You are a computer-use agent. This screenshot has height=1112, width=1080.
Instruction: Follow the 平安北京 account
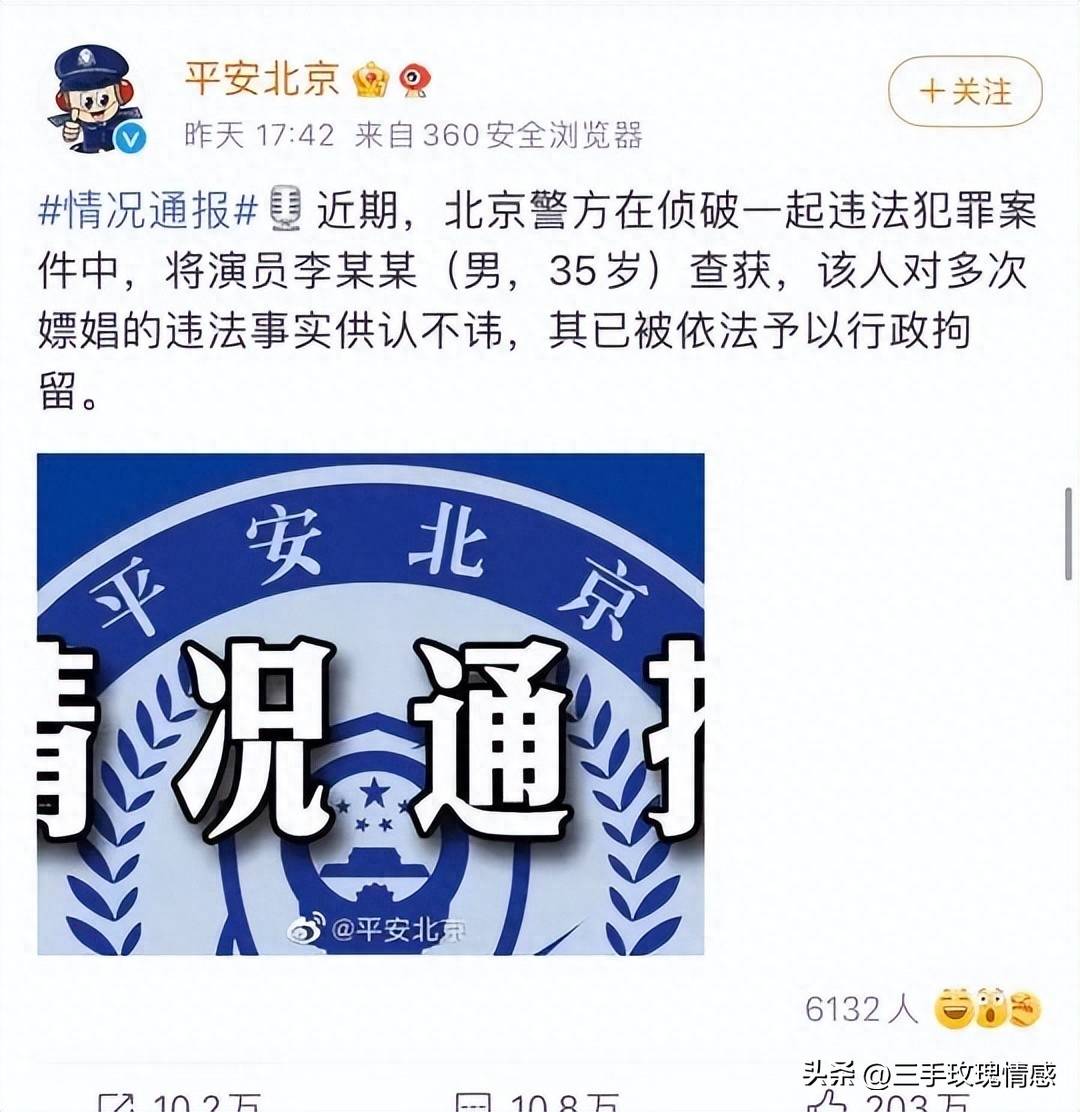click(965, 92)
